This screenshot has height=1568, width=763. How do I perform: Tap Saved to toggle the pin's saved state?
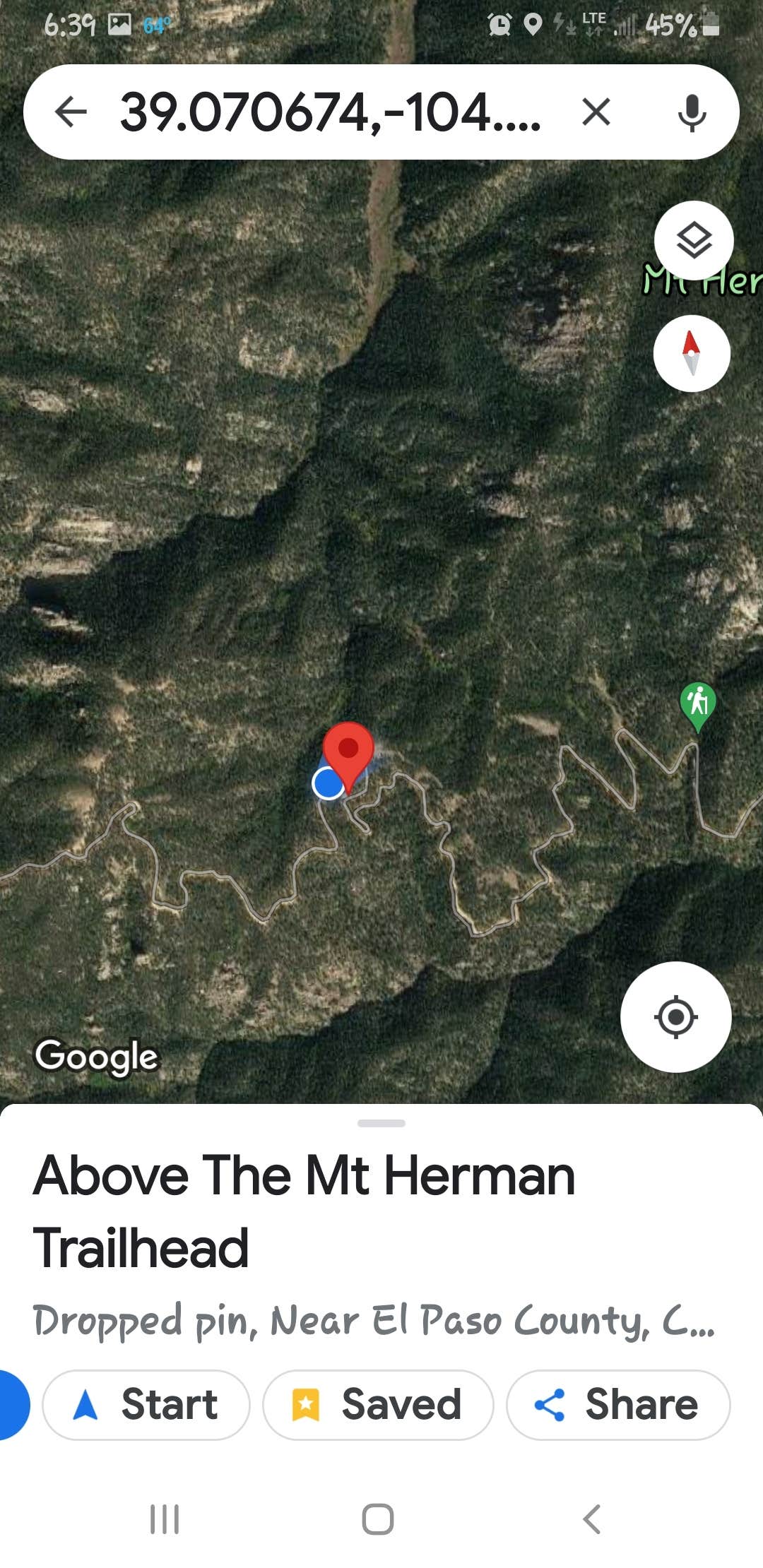pyautogui.click(x=378, y=1404)
